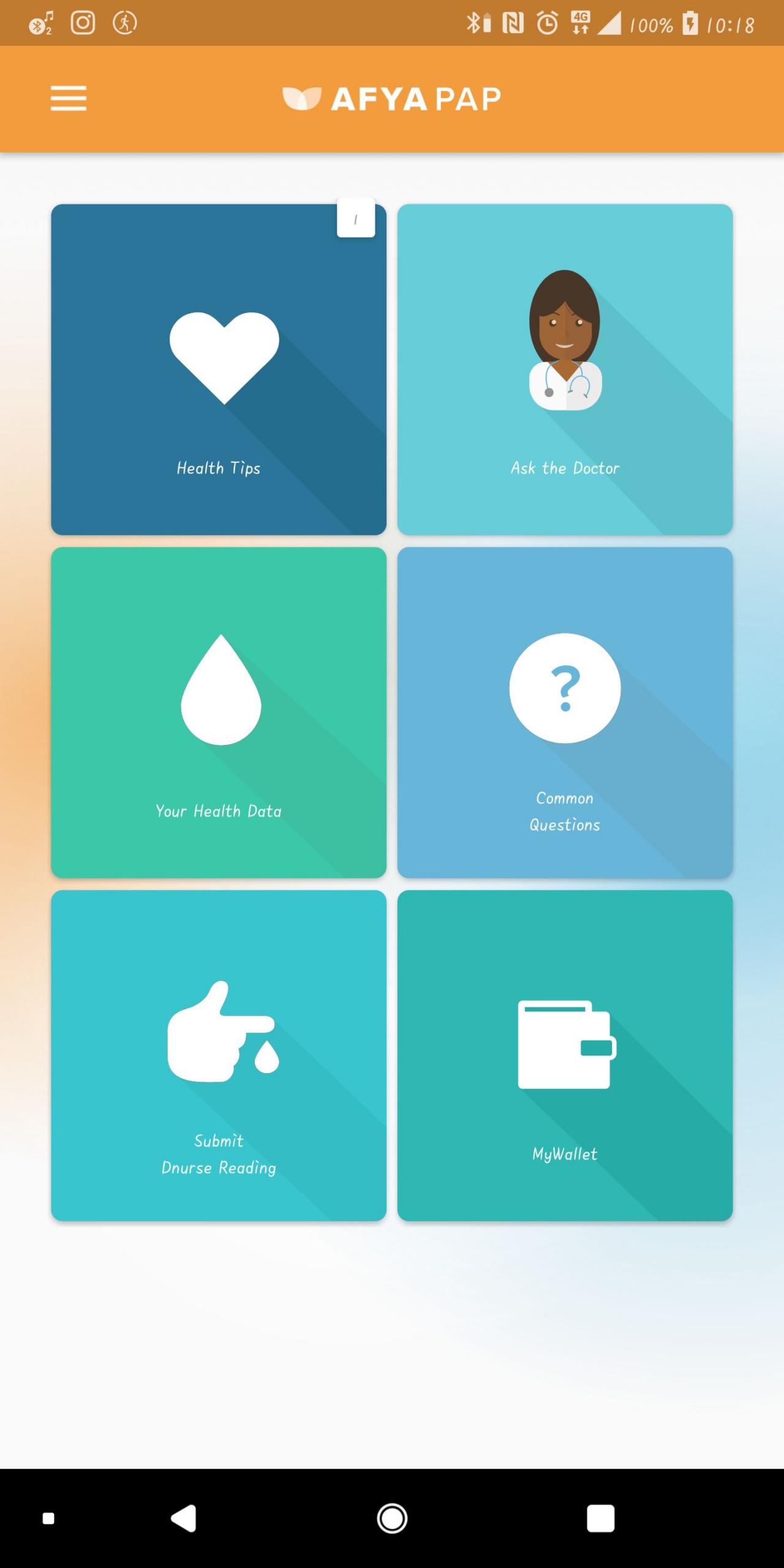Open Ask the Doctor
The height and width of the screenshot is (1568, 784).
tap(565, 369)
